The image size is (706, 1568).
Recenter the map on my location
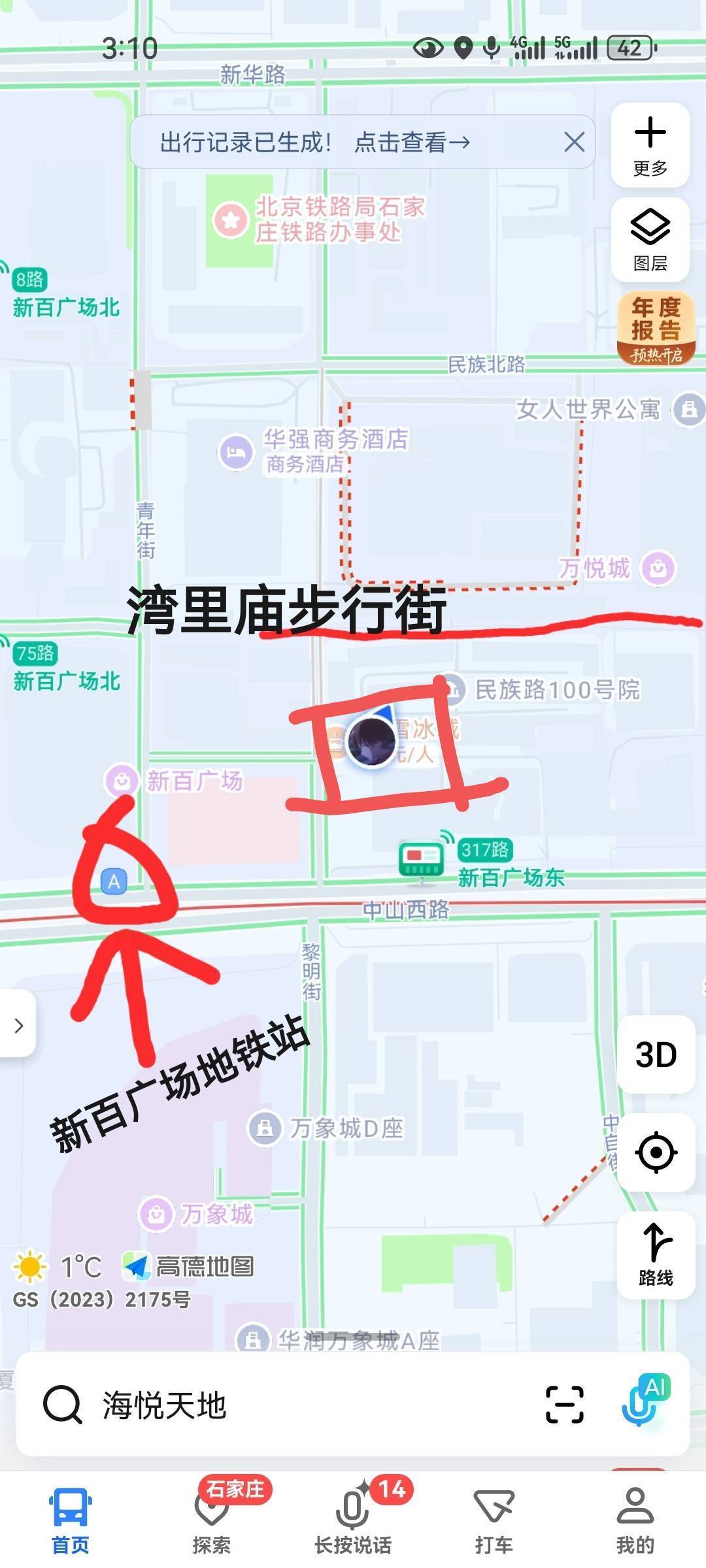[656, 1152]
